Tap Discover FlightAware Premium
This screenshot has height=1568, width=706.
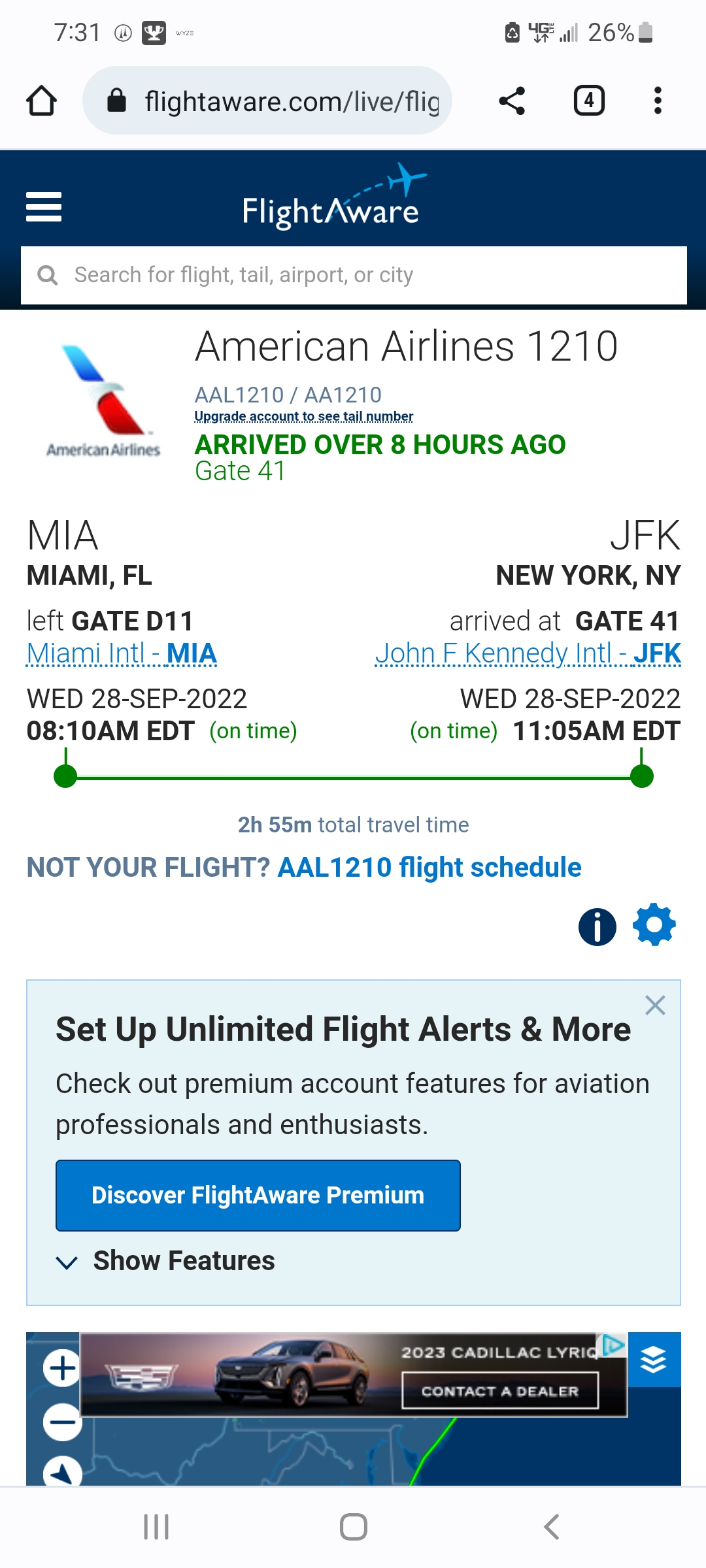point(258,1196)
